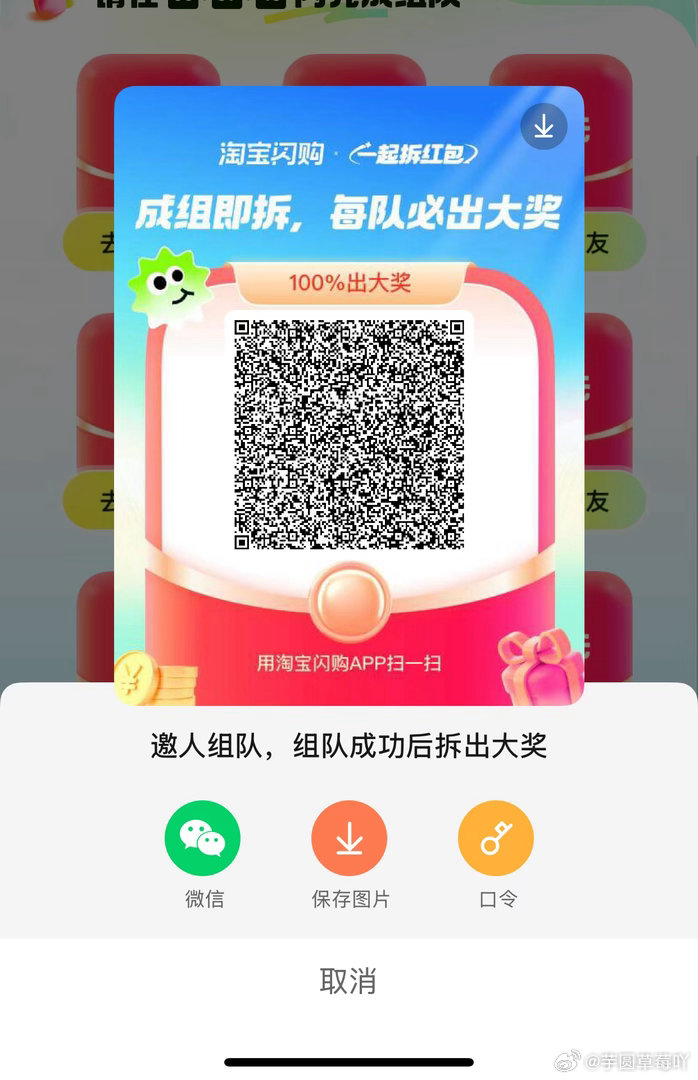Screen dimensions: 698x1080
Task: Save the poster with 保存图片
Action: coord(349,839)
